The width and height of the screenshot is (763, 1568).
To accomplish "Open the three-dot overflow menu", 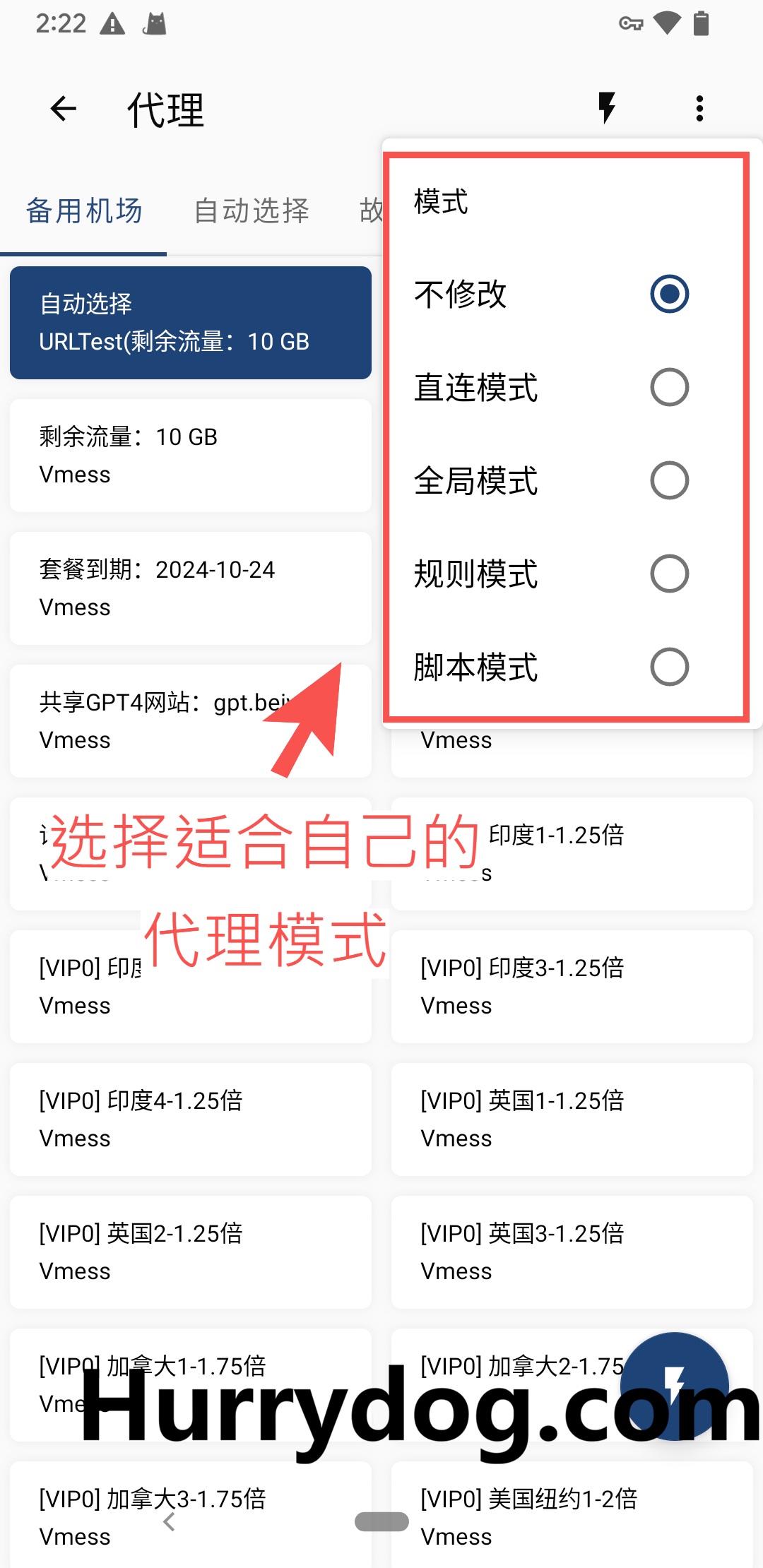I will pos(699,109).
